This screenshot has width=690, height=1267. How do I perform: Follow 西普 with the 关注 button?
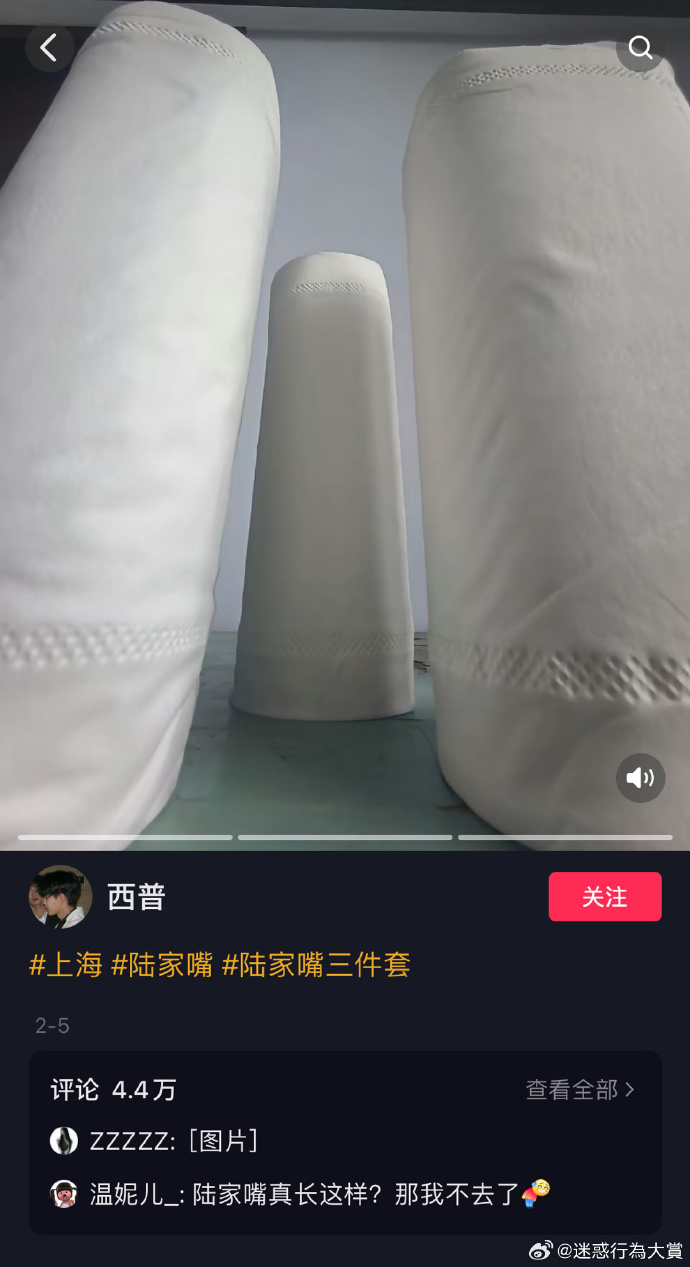[604, 897]
